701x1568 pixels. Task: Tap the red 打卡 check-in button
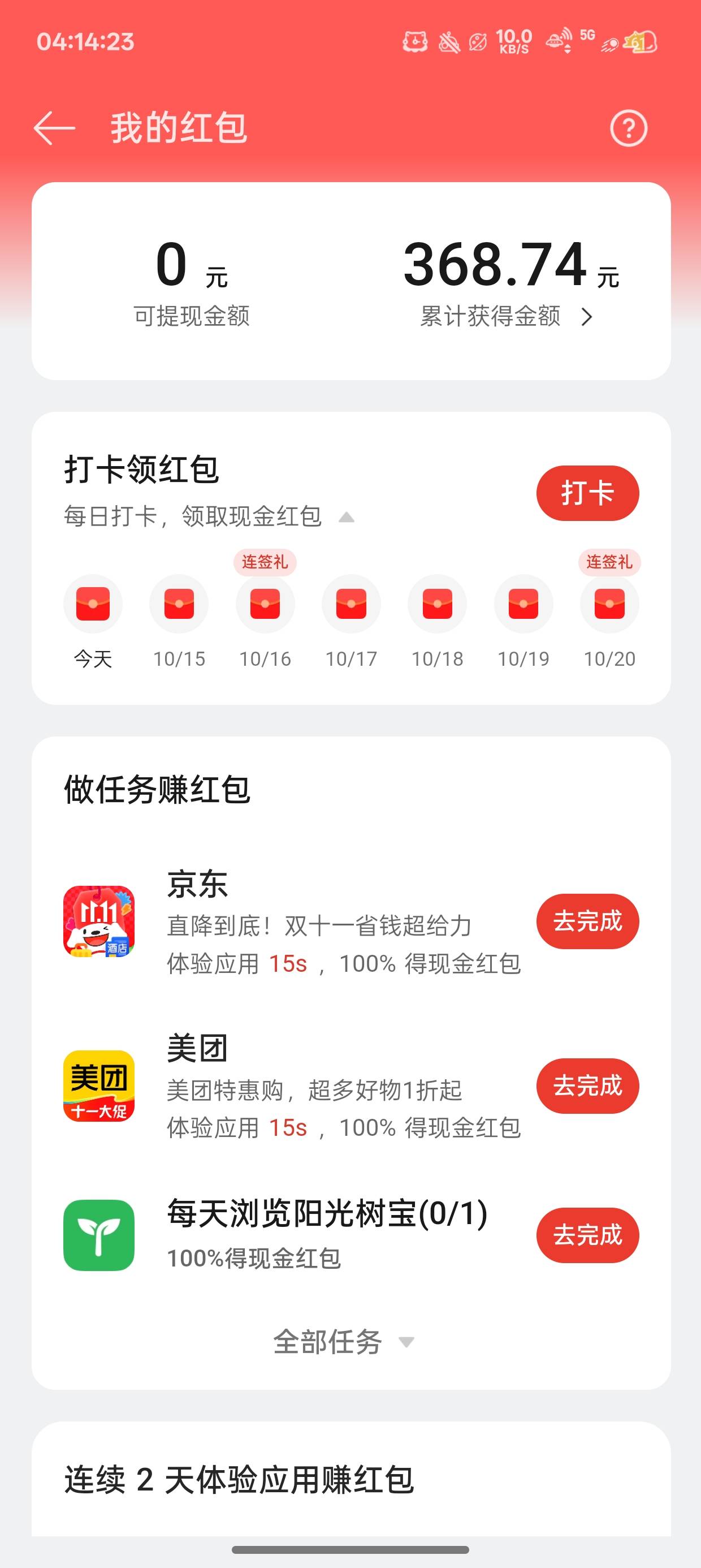pyautogui.click(x=587, y=493)
